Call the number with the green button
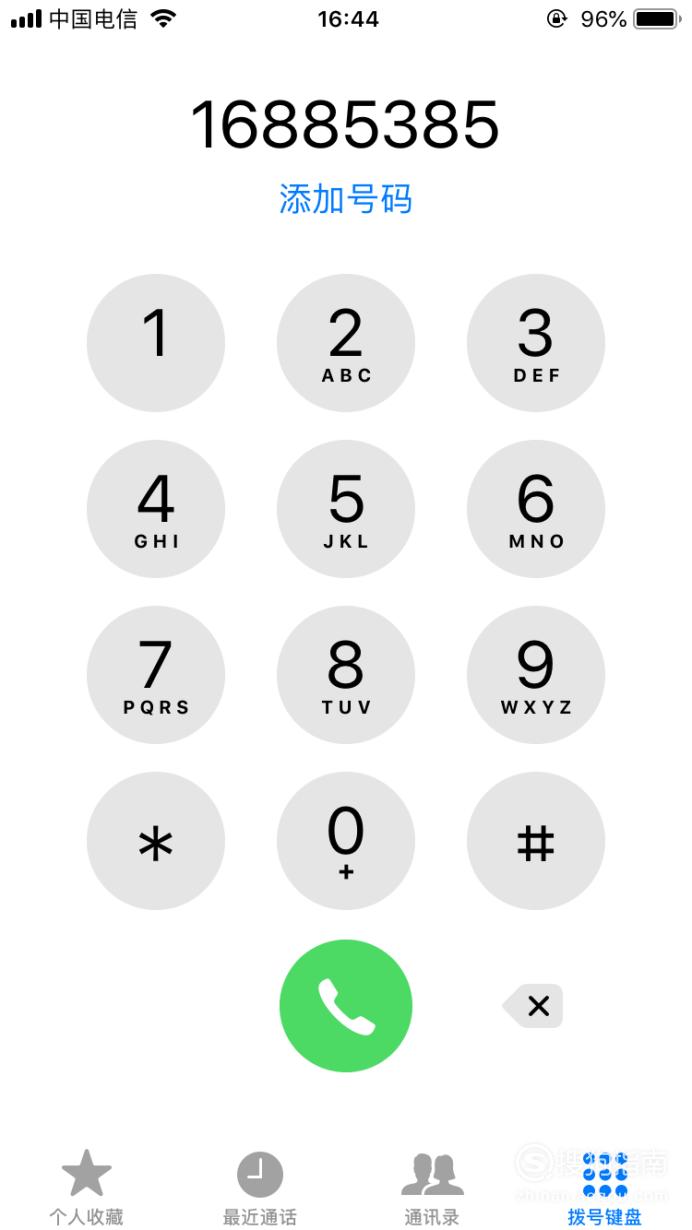Viewport: 692px width, 1230px height. coord(346,1006)
